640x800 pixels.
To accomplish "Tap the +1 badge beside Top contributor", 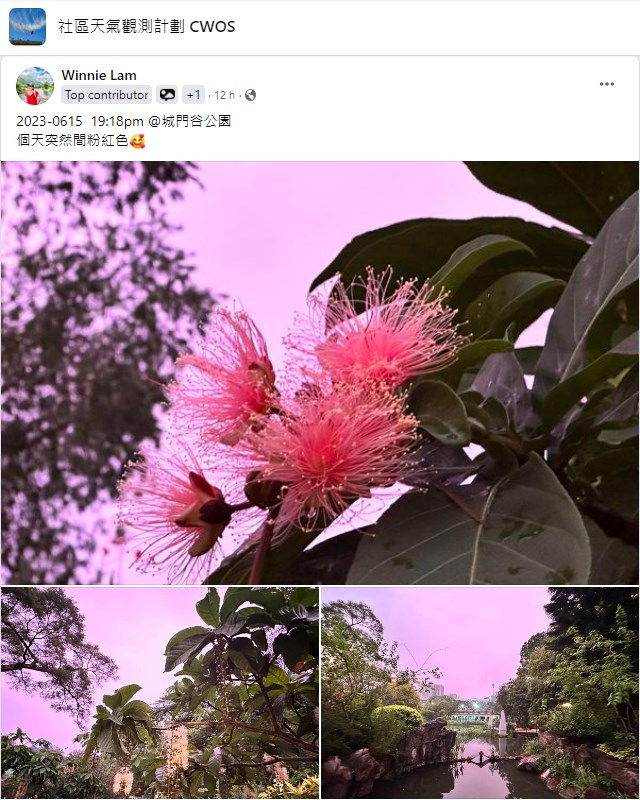I will point(194,95).
